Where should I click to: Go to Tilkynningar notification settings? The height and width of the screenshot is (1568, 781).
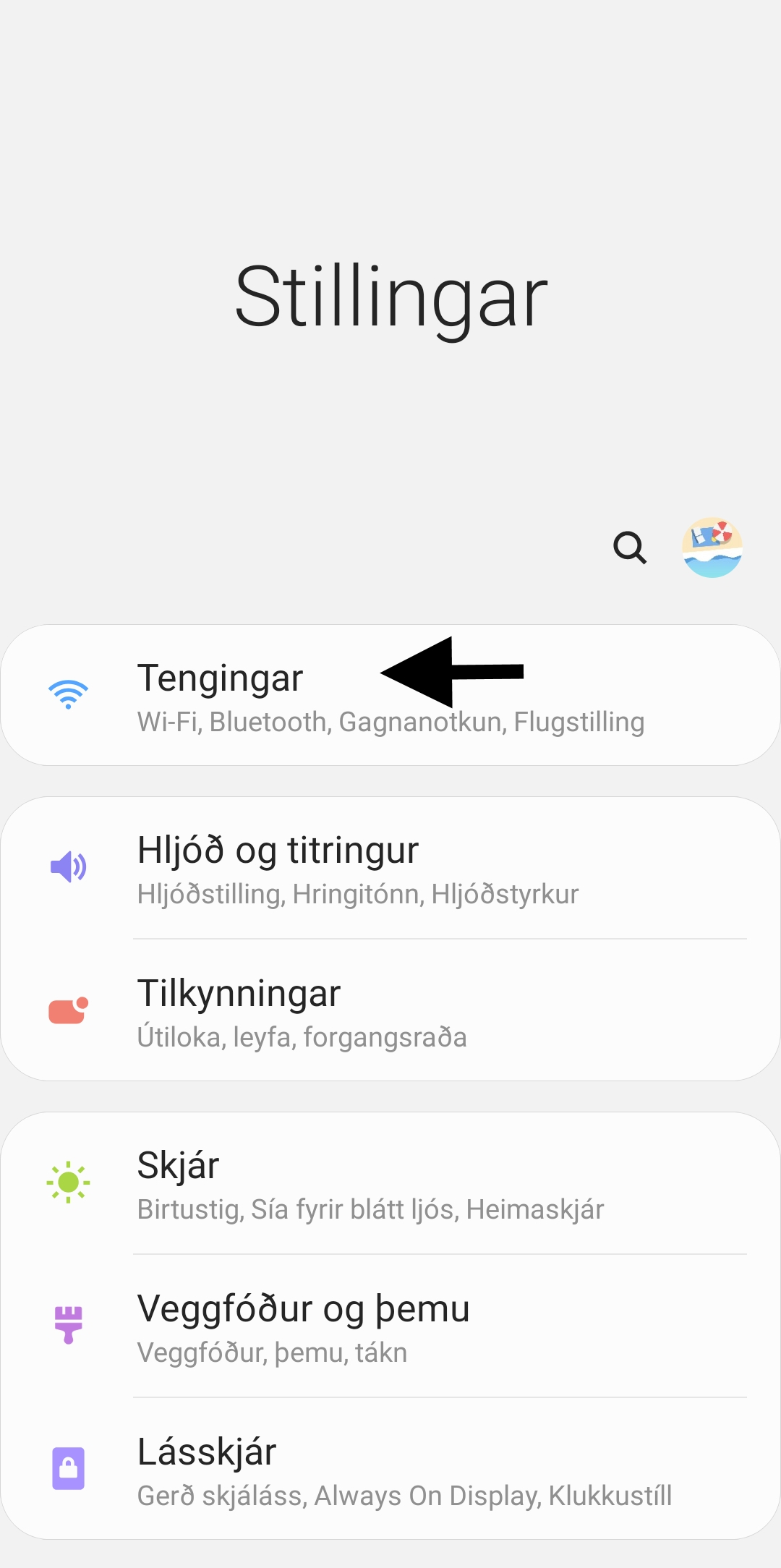[x=390, y=1011]
